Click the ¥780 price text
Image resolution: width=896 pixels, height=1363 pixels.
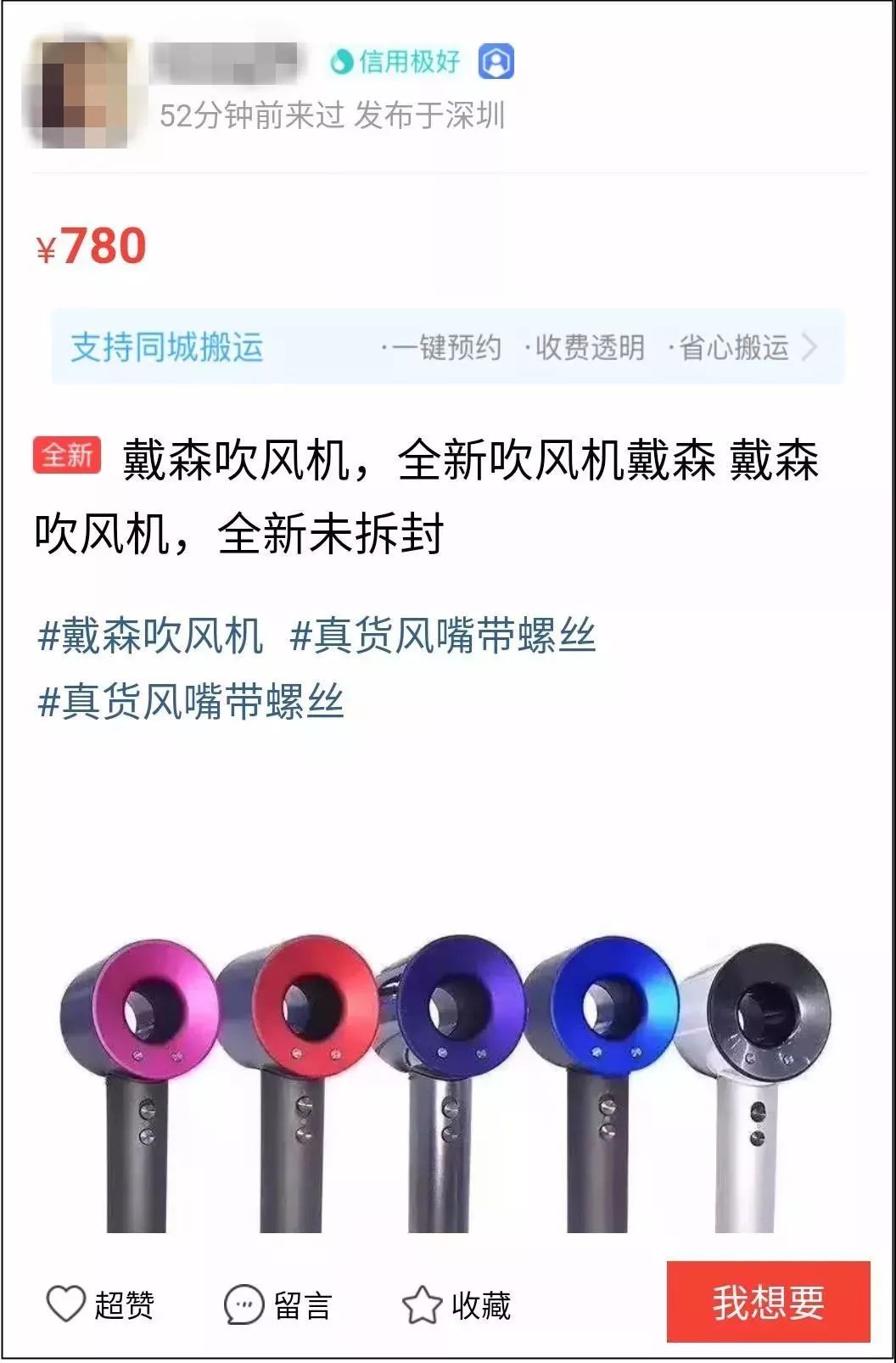coord(93,246)
